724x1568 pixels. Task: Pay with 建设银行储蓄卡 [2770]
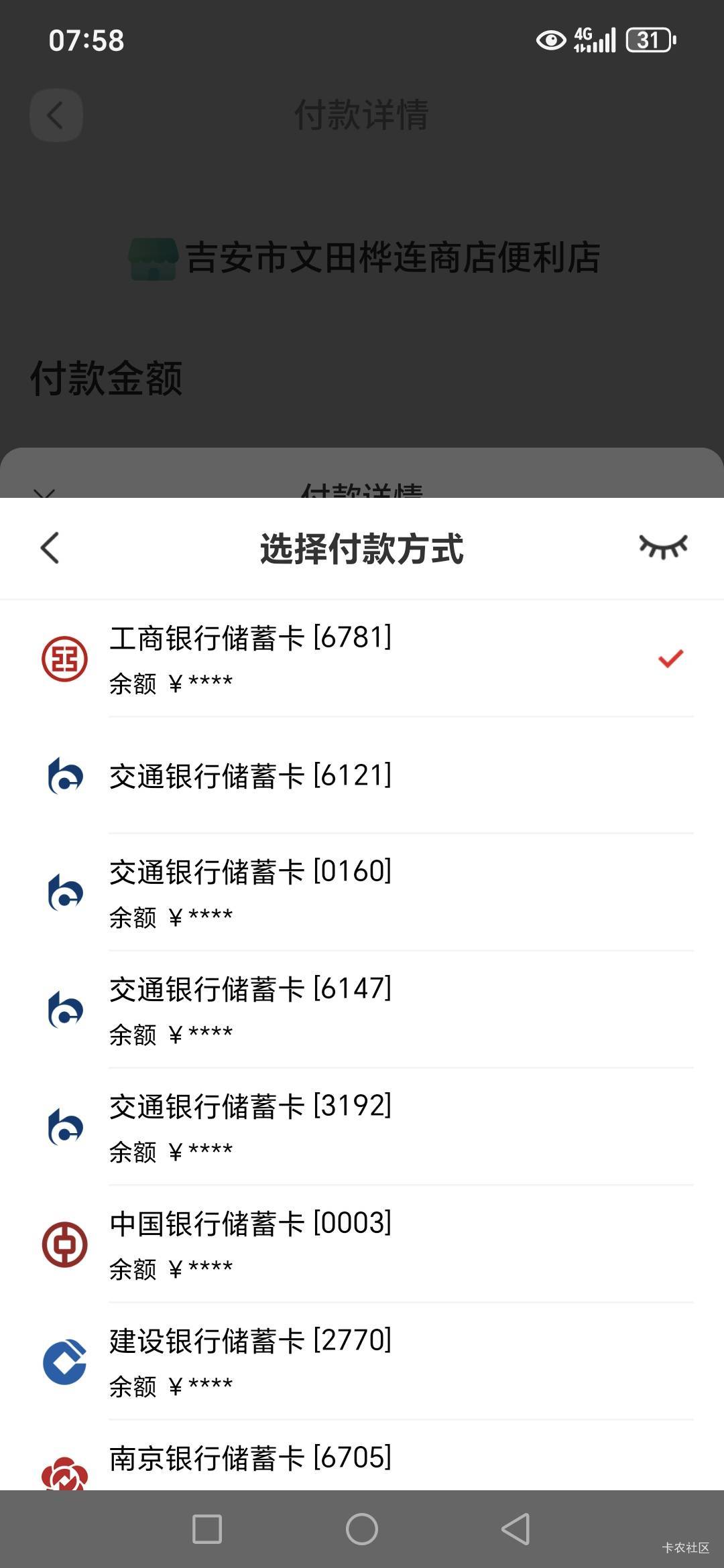(362, 1362)
